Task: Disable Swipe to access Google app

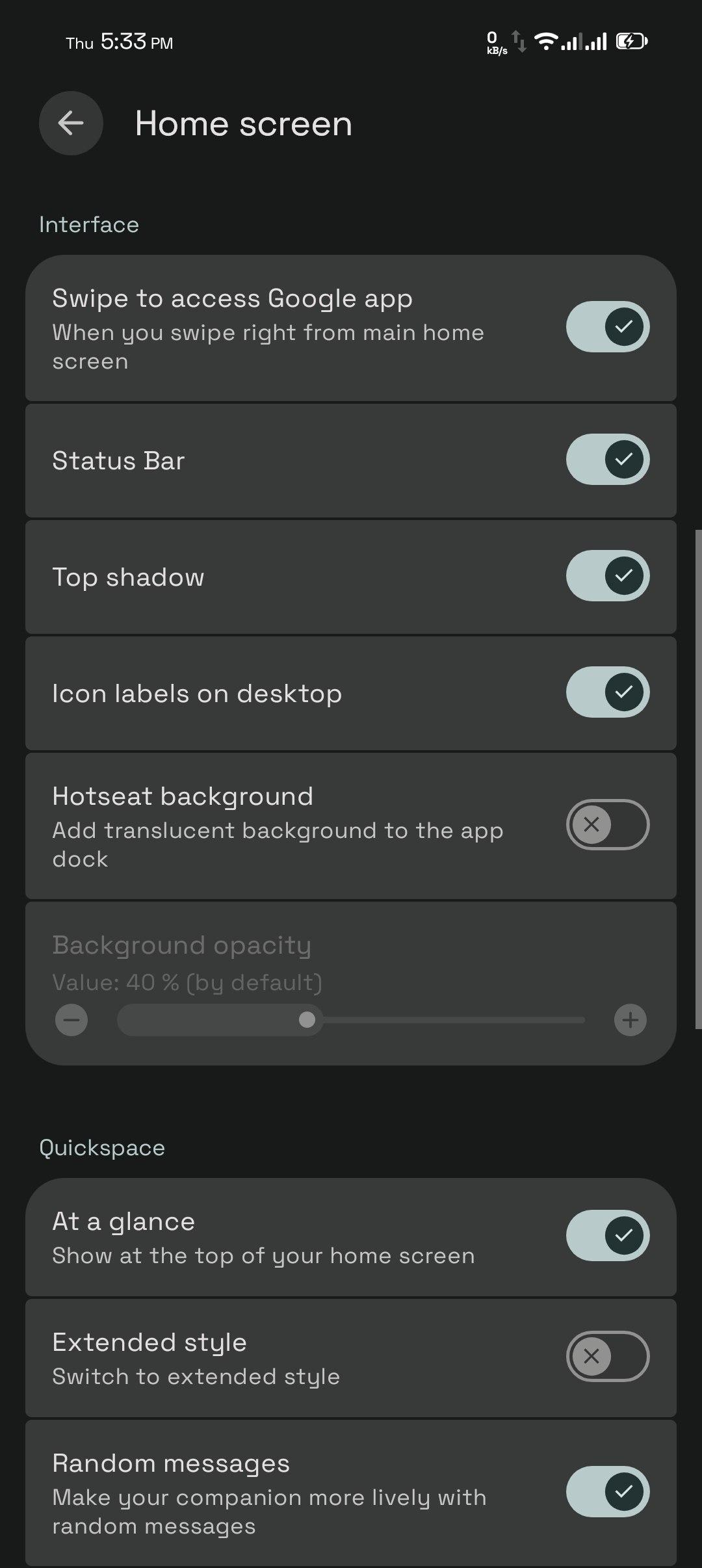Action: click(607, 326)
